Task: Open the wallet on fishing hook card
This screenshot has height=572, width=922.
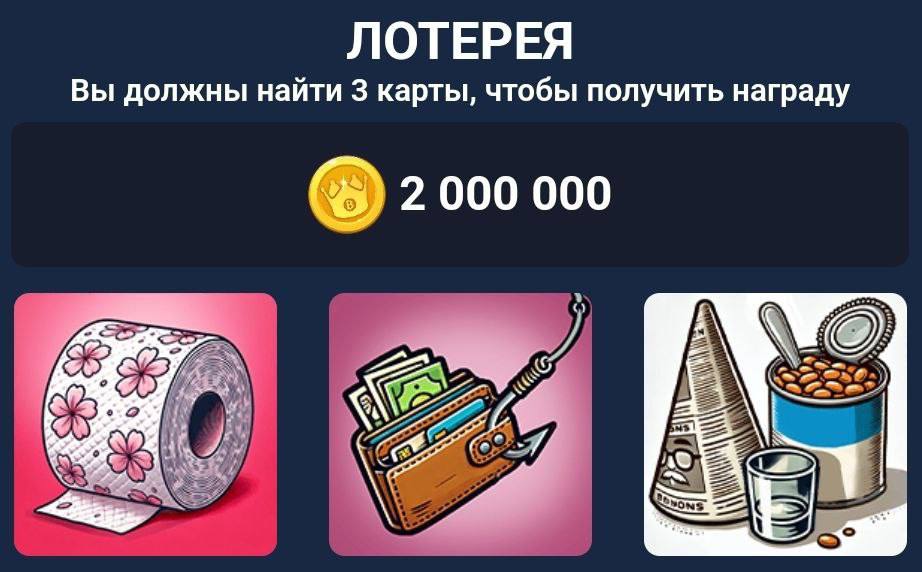Action: [x=460, y=424]
